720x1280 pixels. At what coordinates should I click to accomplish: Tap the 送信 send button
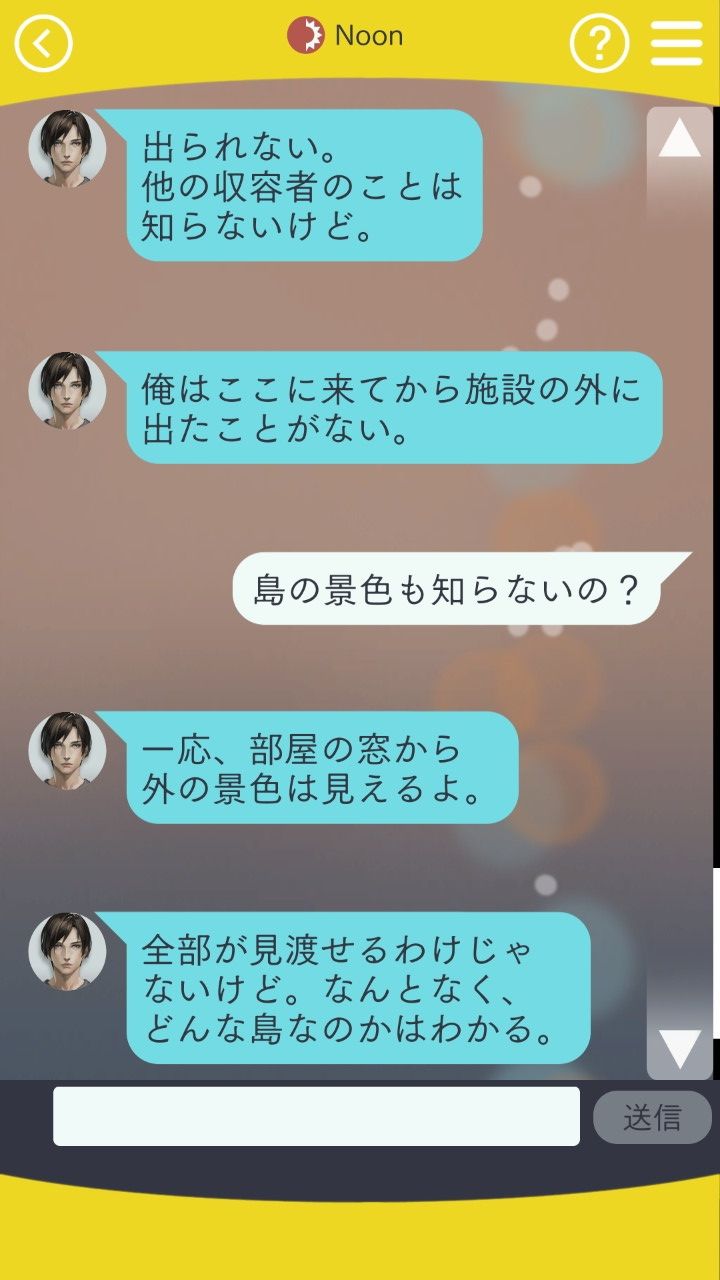point(652,1117)
